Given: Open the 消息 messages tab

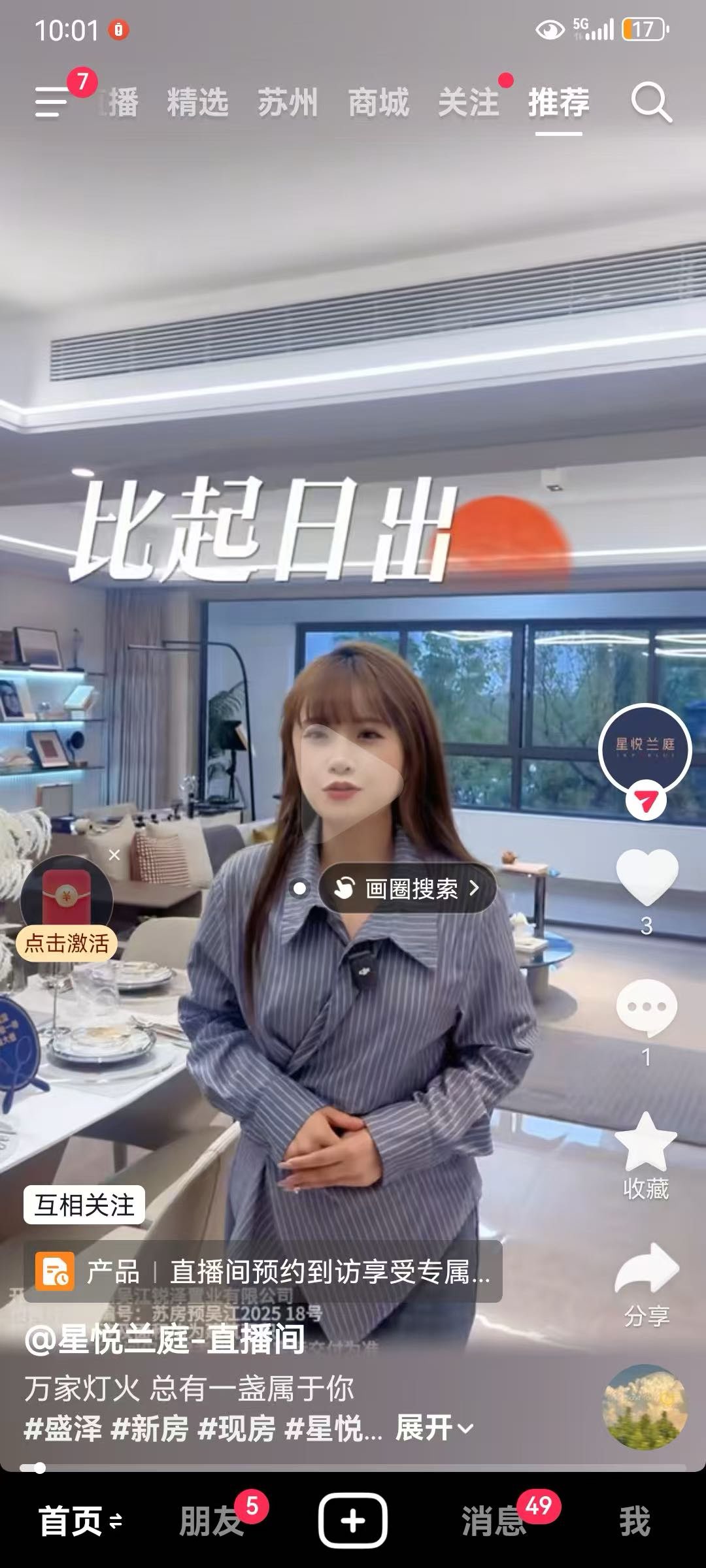Looking at the screenshot, I should click(x=494, y=1521).
